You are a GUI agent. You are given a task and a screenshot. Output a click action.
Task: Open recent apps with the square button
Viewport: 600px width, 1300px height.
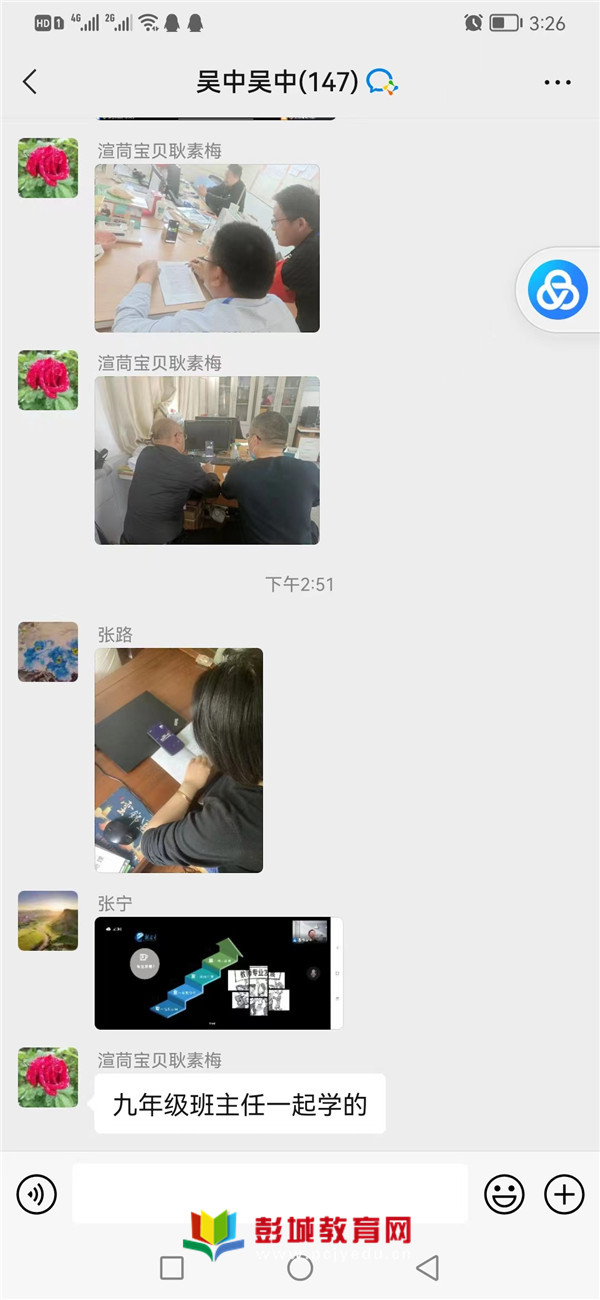172,1268
